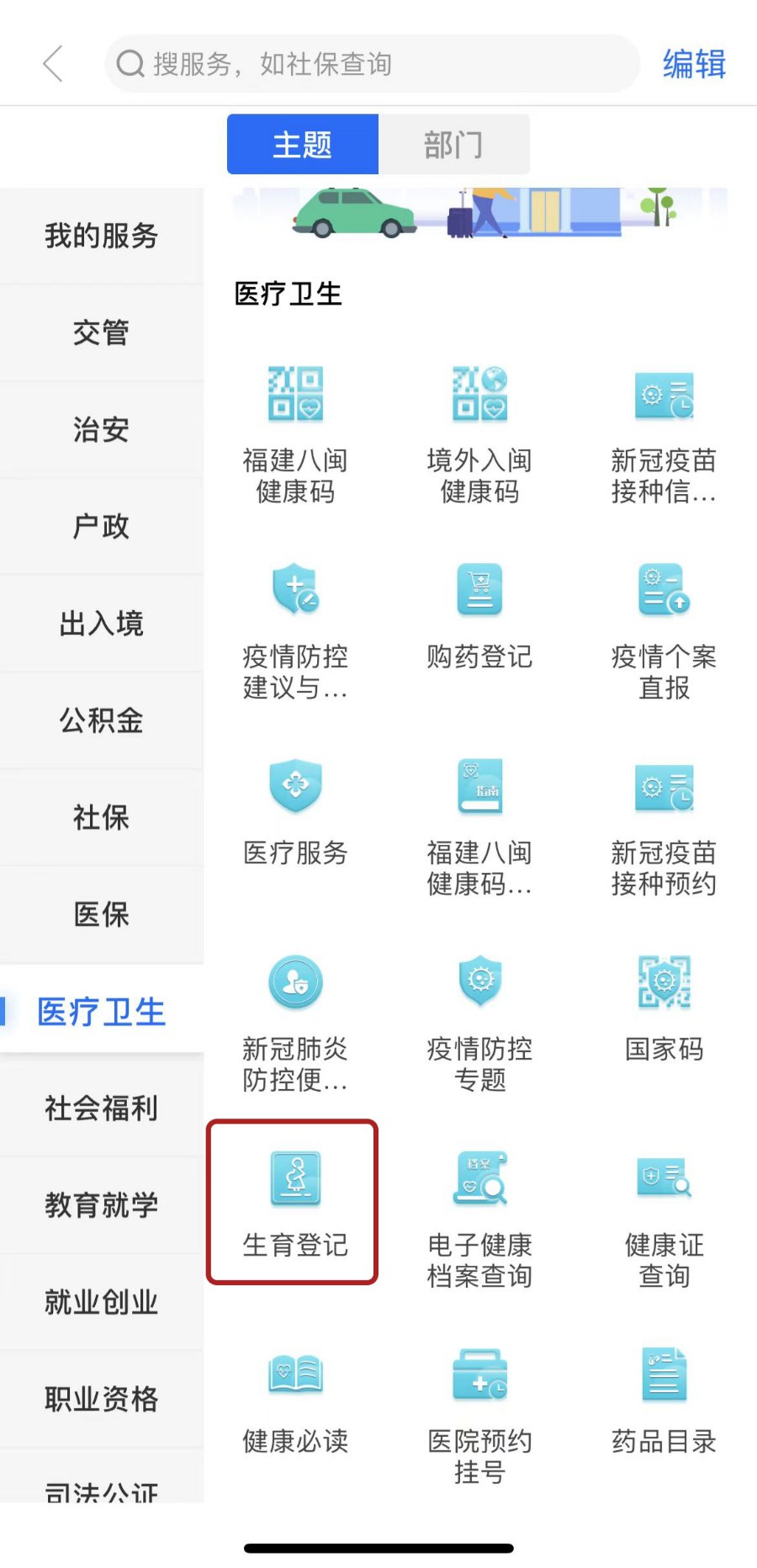The width and height of the screenshot is (757, 1568).
Task: Choose 出入境 from the sidebar
Action: [x=101, y=624]
